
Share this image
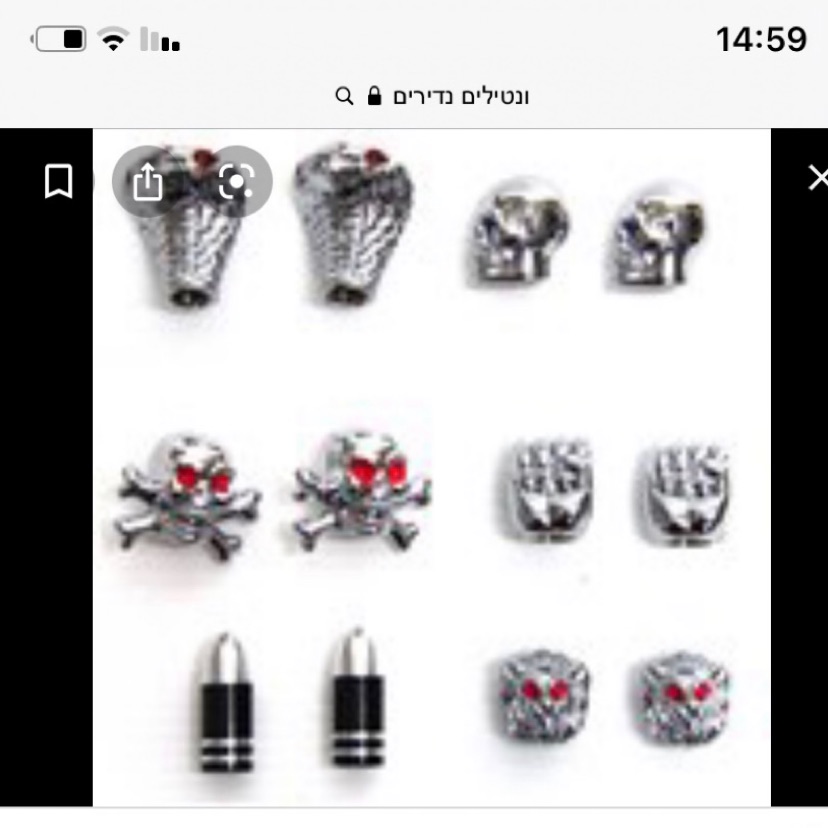click(147, 182)
